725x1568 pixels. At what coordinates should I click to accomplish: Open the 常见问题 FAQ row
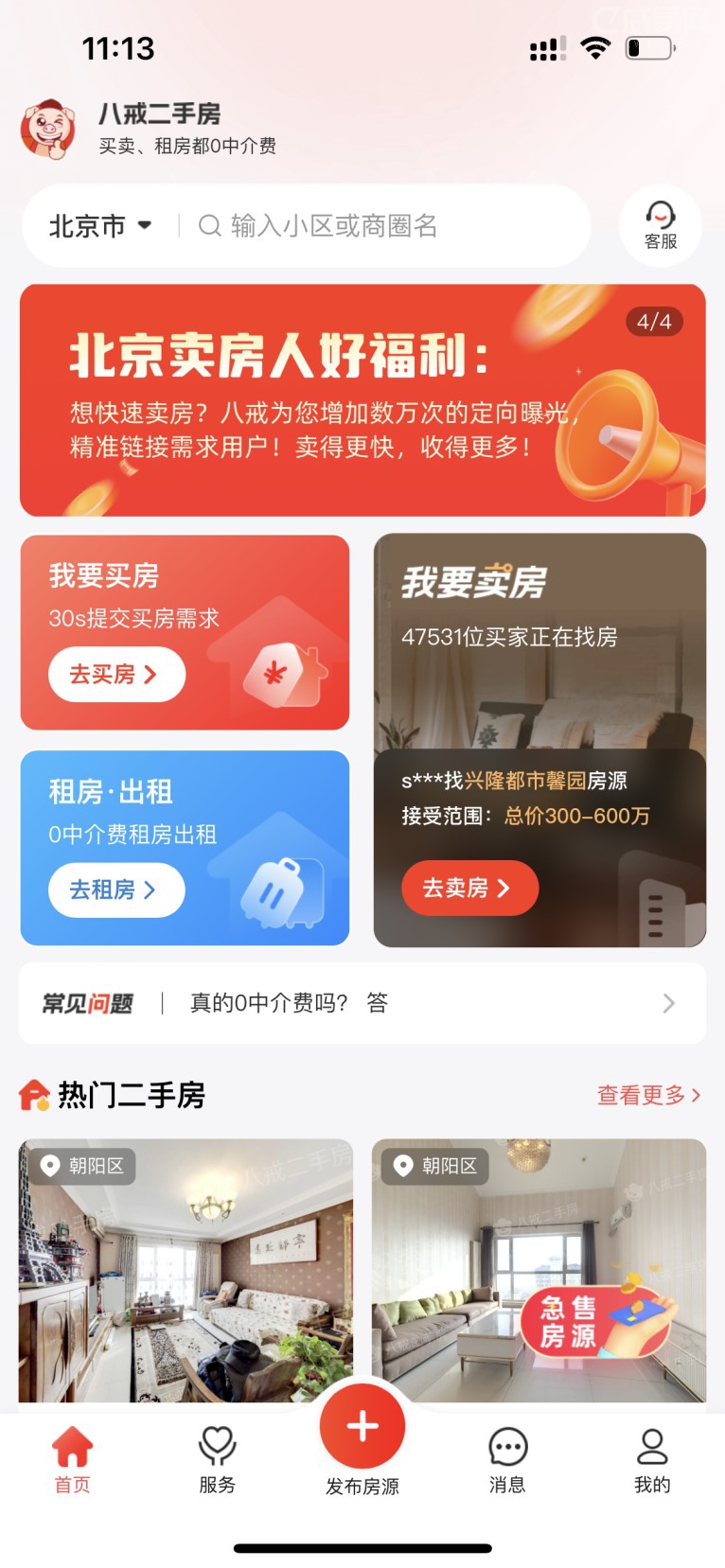pyautogui.click(x=362, y=1003)
